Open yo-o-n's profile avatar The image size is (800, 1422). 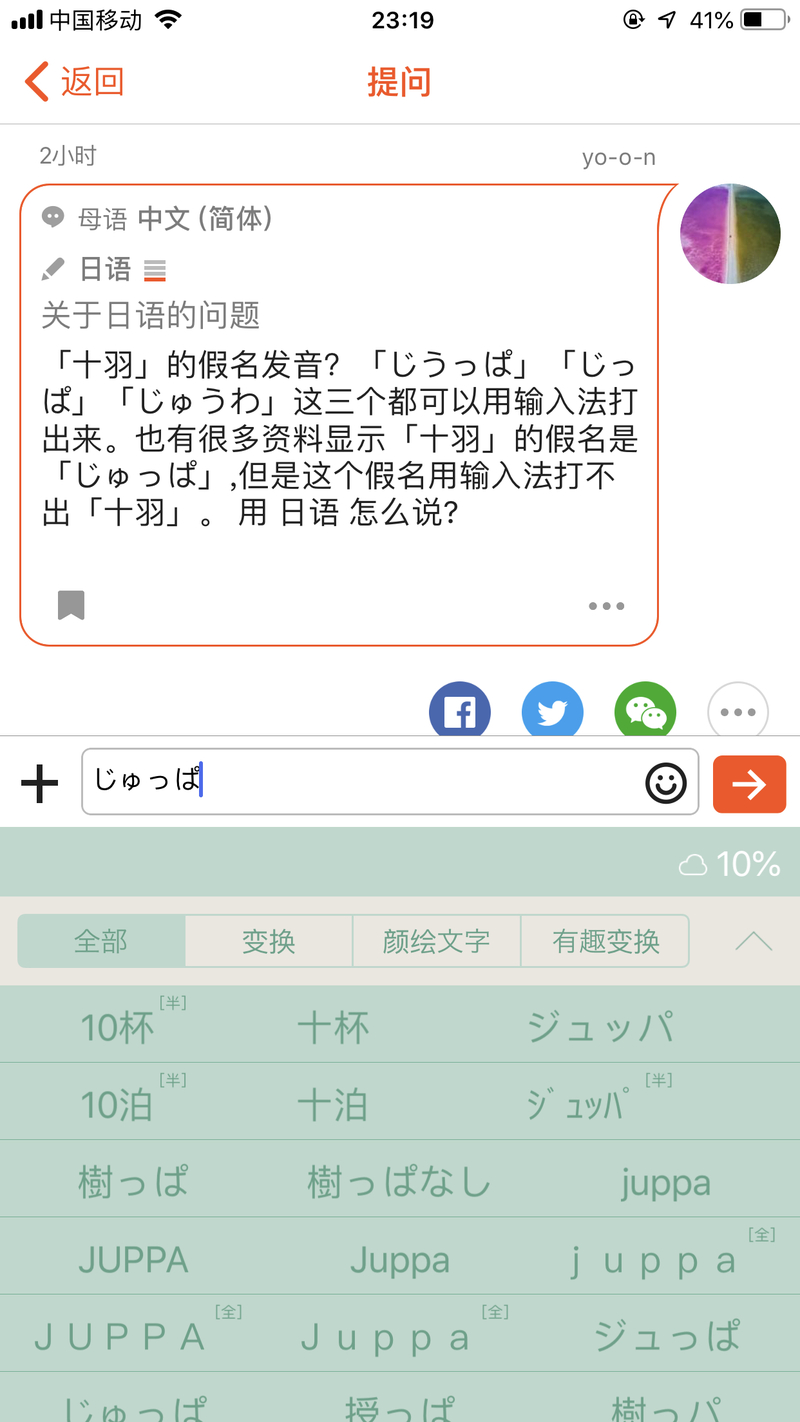730,233
